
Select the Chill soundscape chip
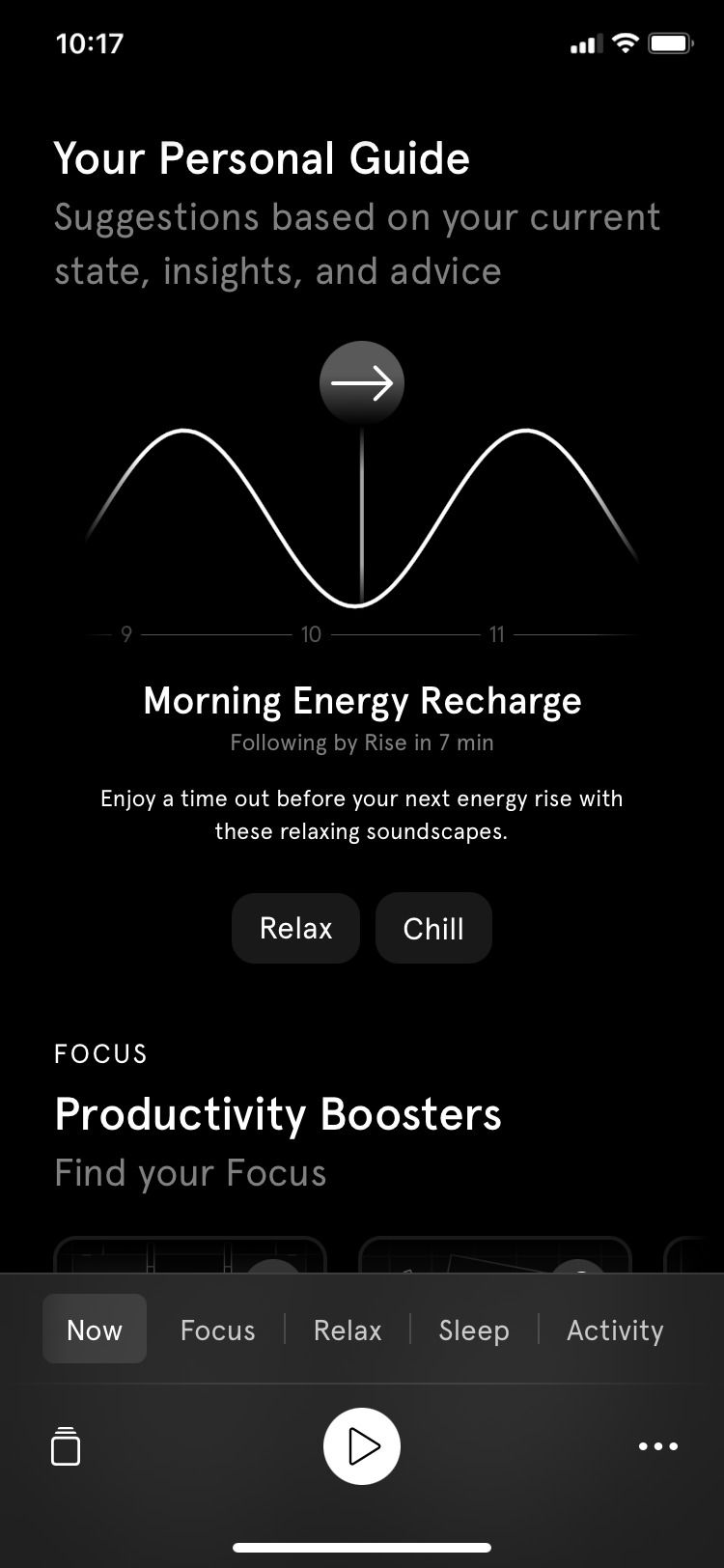[433, 928]
